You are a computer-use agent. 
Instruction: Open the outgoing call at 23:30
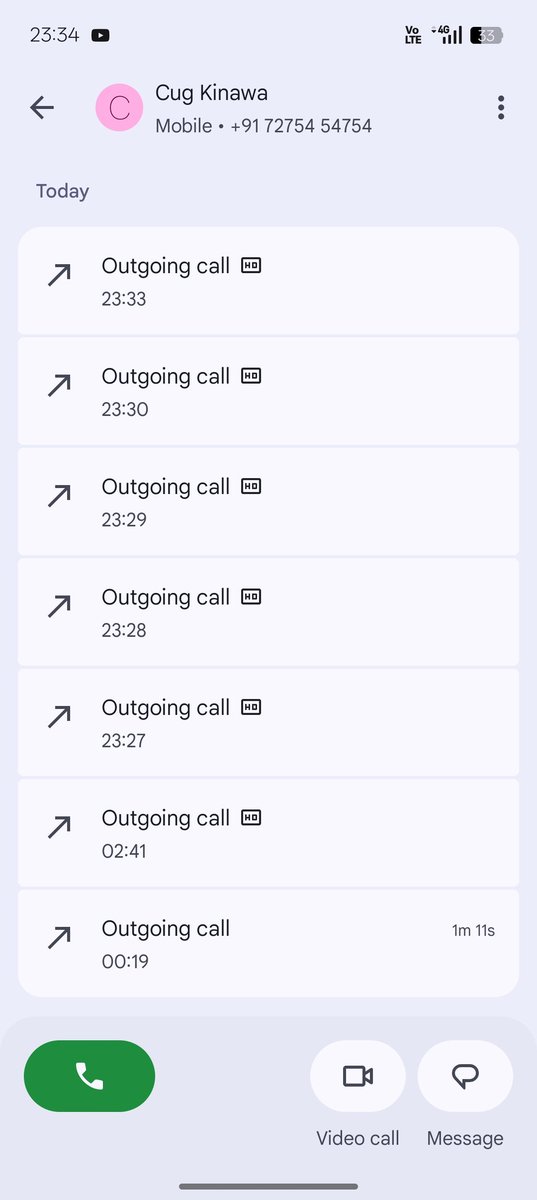(268, 391)
